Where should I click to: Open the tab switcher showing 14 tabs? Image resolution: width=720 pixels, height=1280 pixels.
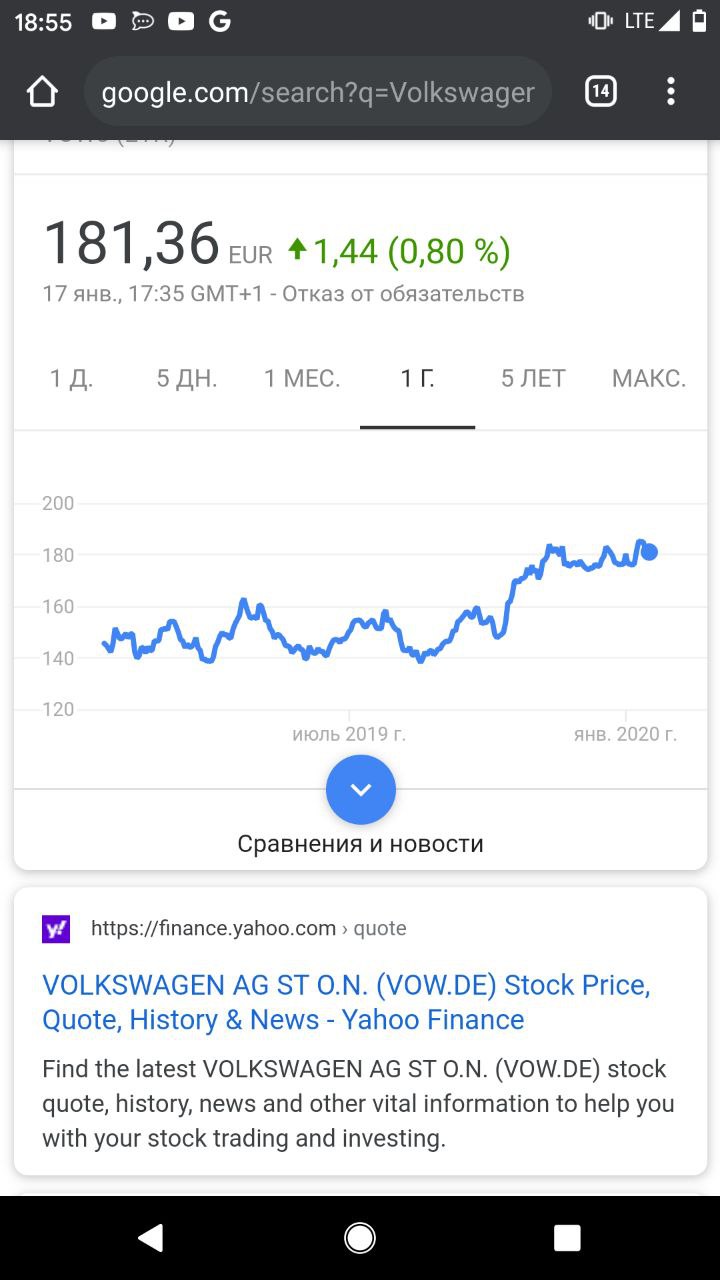tap(600, 92)
